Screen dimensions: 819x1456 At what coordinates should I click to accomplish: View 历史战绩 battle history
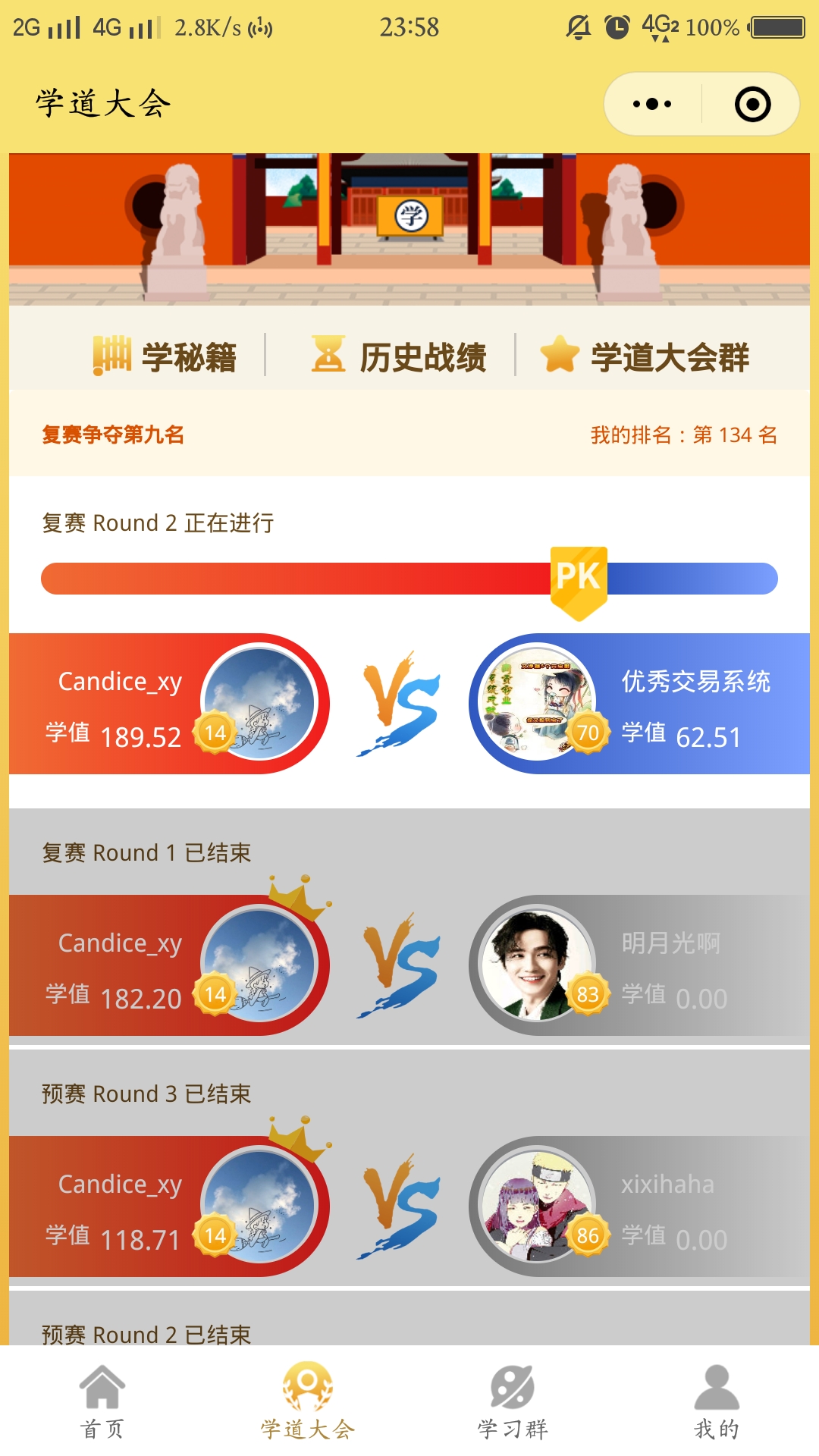click(x=399, y=356)
